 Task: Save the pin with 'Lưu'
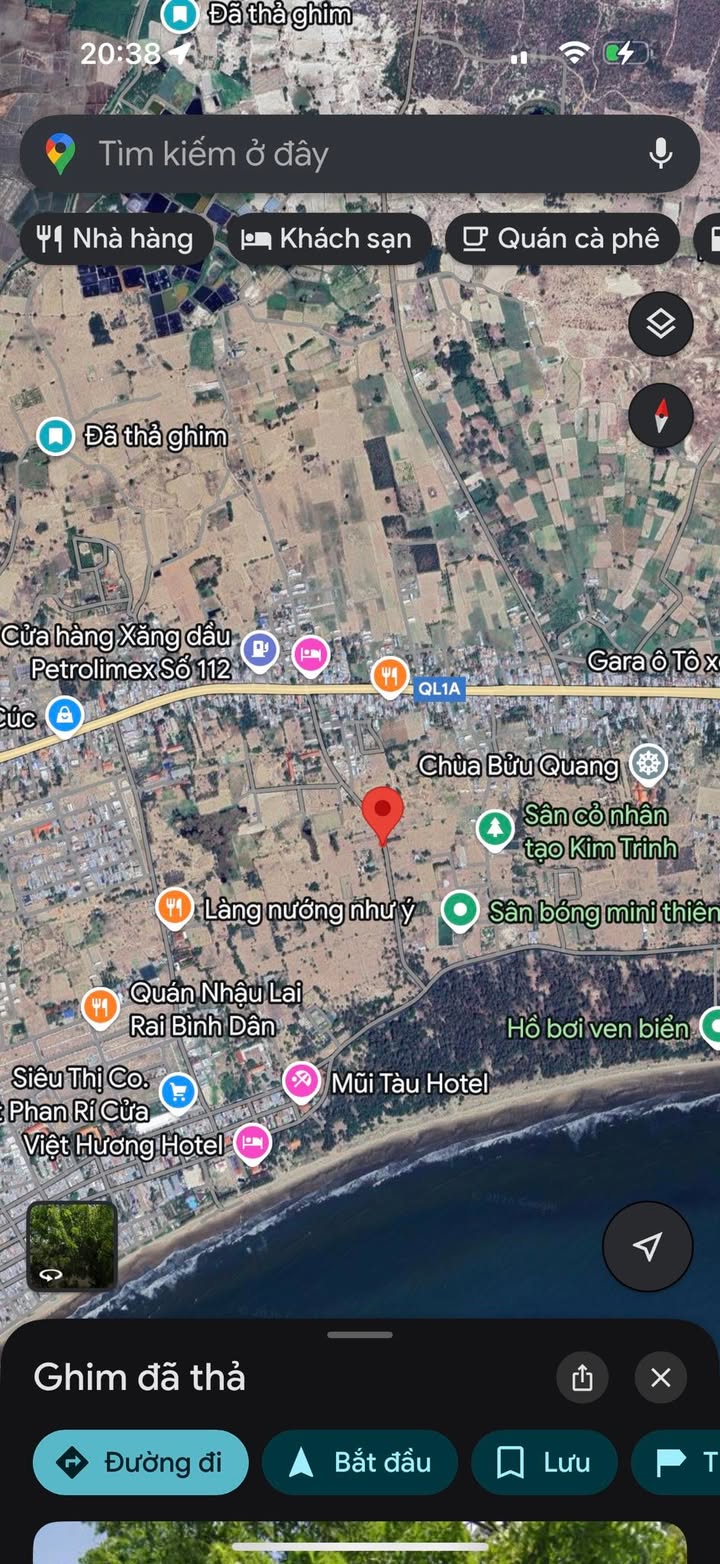pos(545,1462)
